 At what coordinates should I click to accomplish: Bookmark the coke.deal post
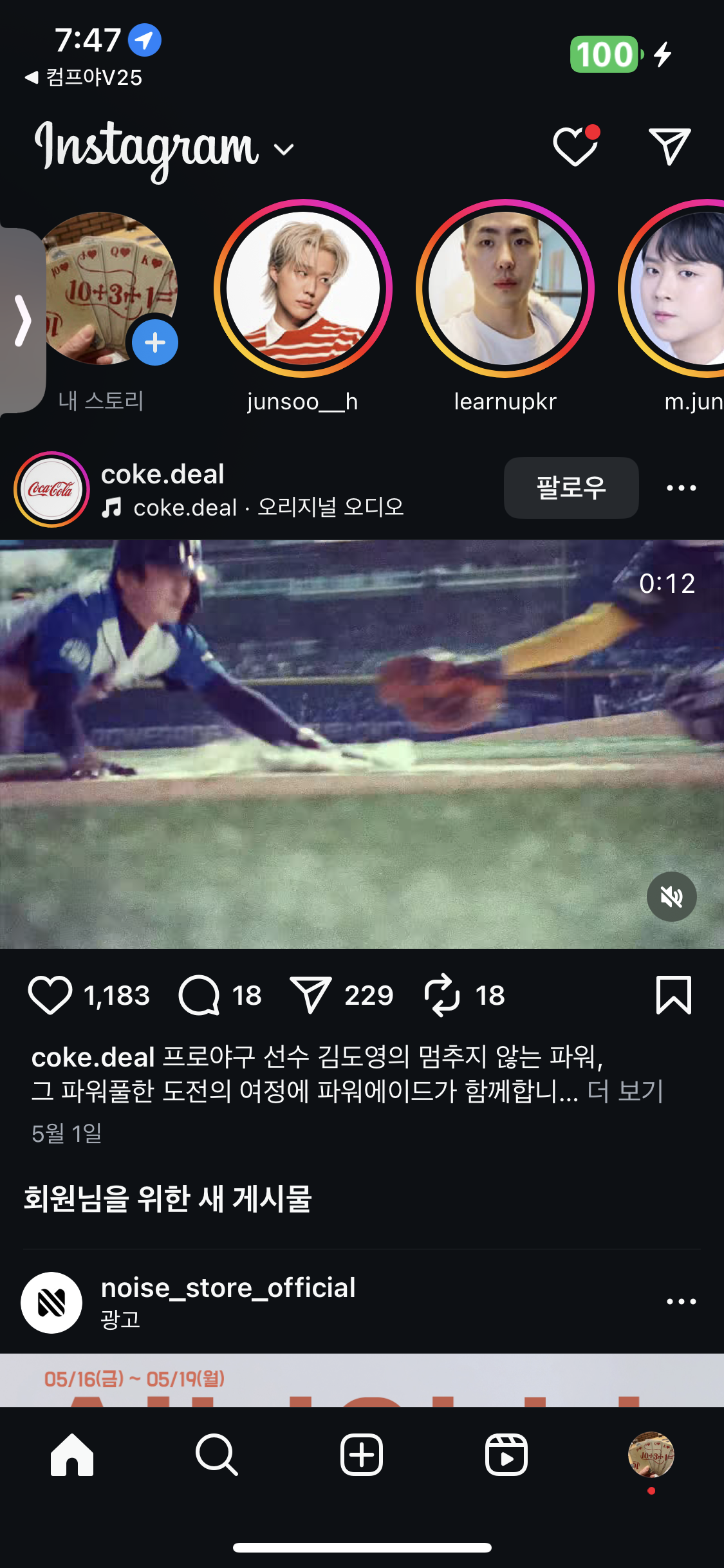(673, 995)
